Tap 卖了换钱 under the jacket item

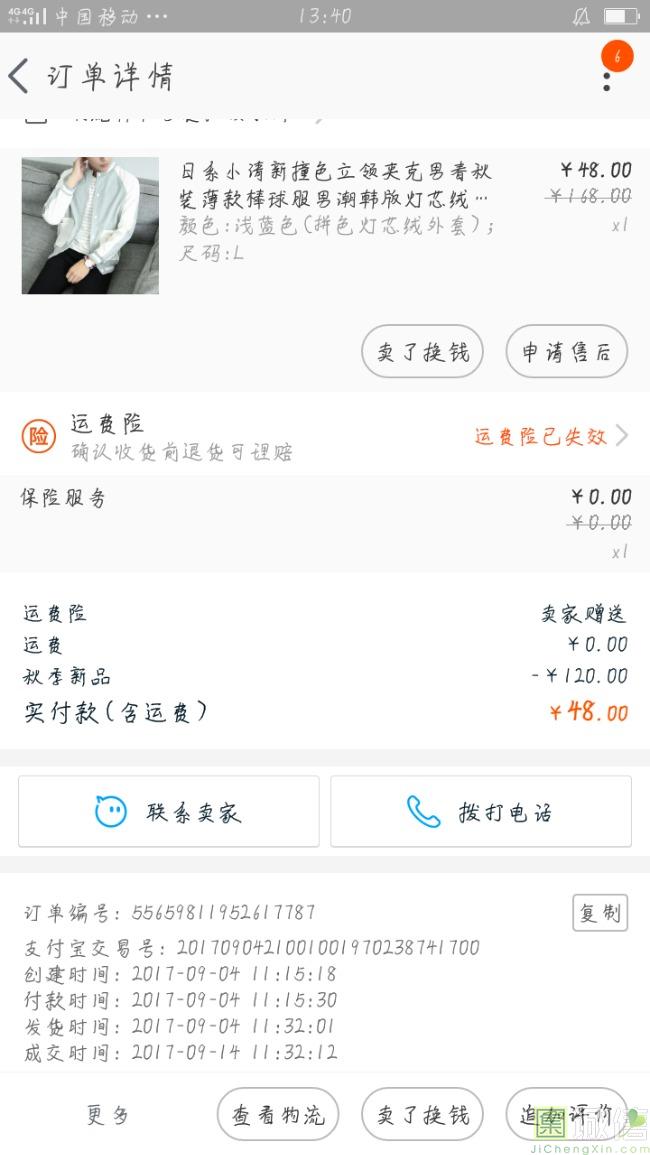pyautogui.click(x=422, y=352)
